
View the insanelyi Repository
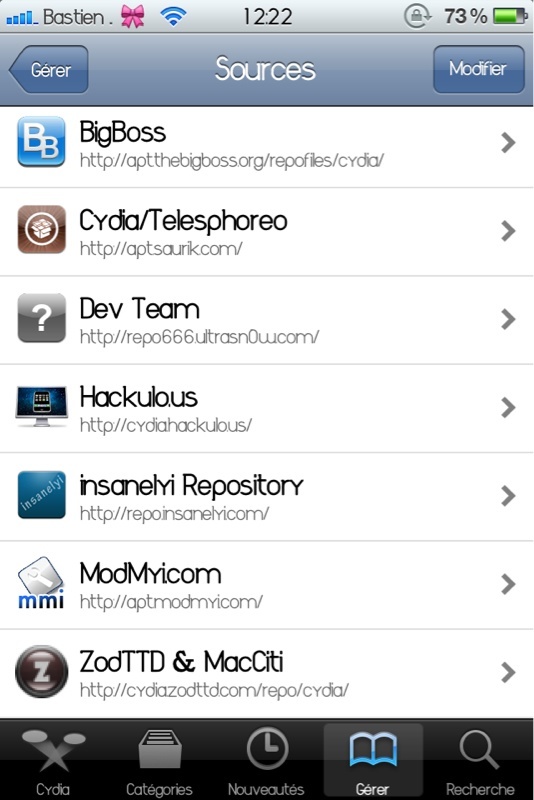click(267, 496)
